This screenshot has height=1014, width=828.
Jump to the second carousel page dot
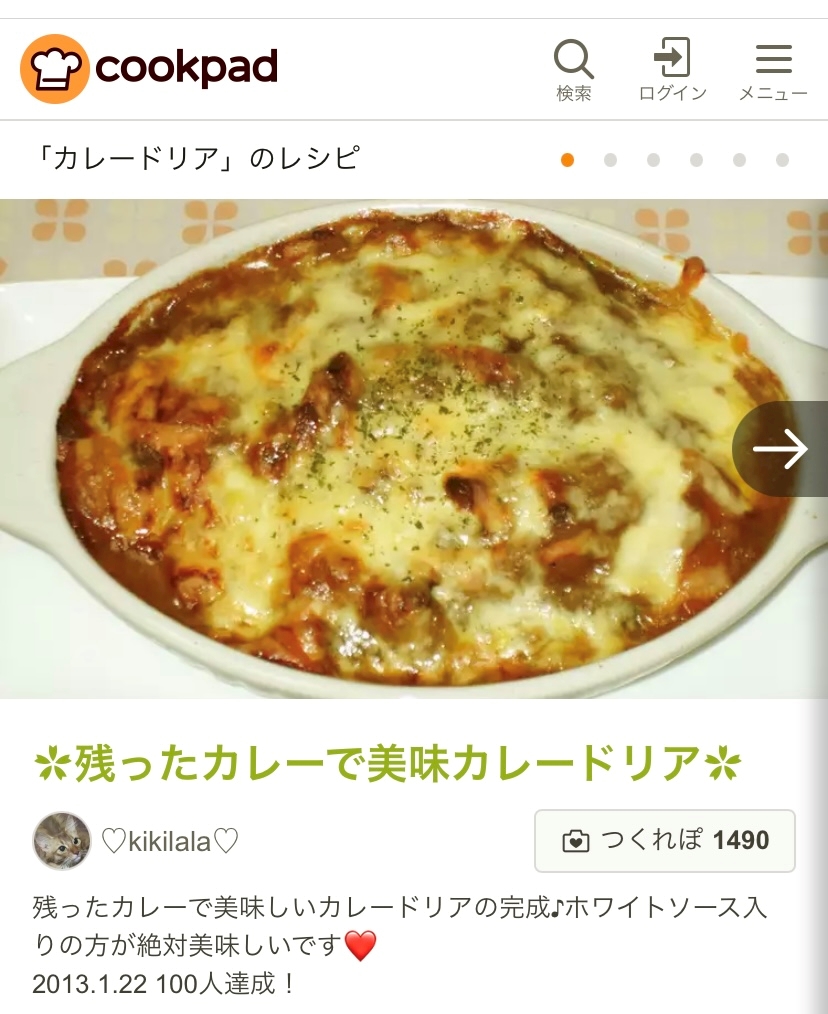point(610,160)
